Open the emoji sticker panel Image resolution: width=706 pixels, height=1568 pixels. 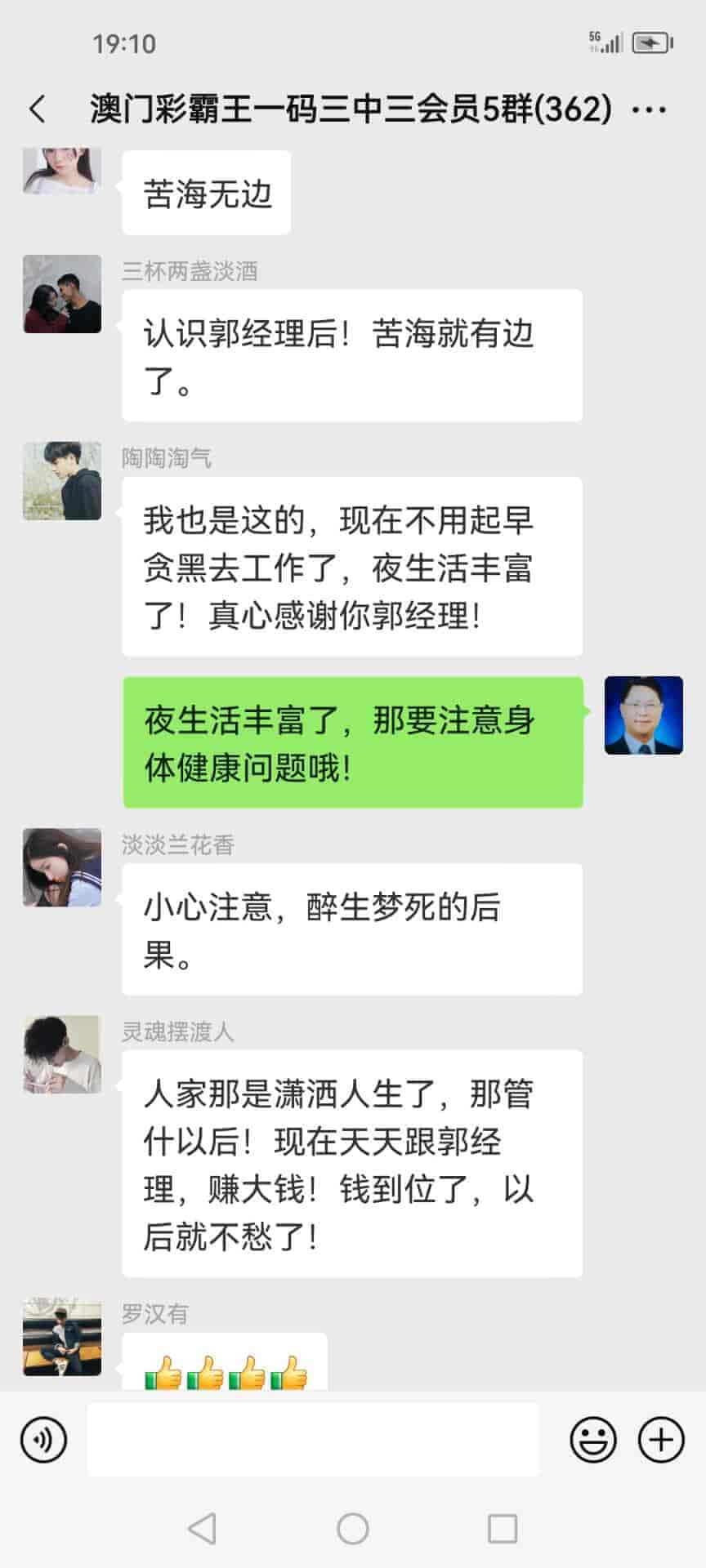point(593,1440)
